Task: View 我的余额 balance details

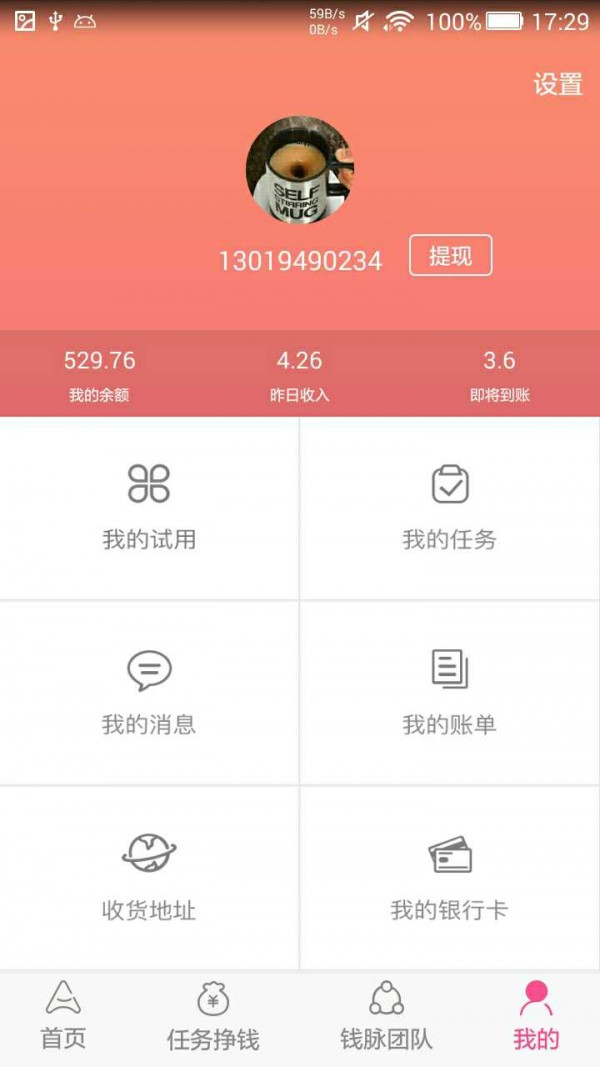Action: (99, 374)
